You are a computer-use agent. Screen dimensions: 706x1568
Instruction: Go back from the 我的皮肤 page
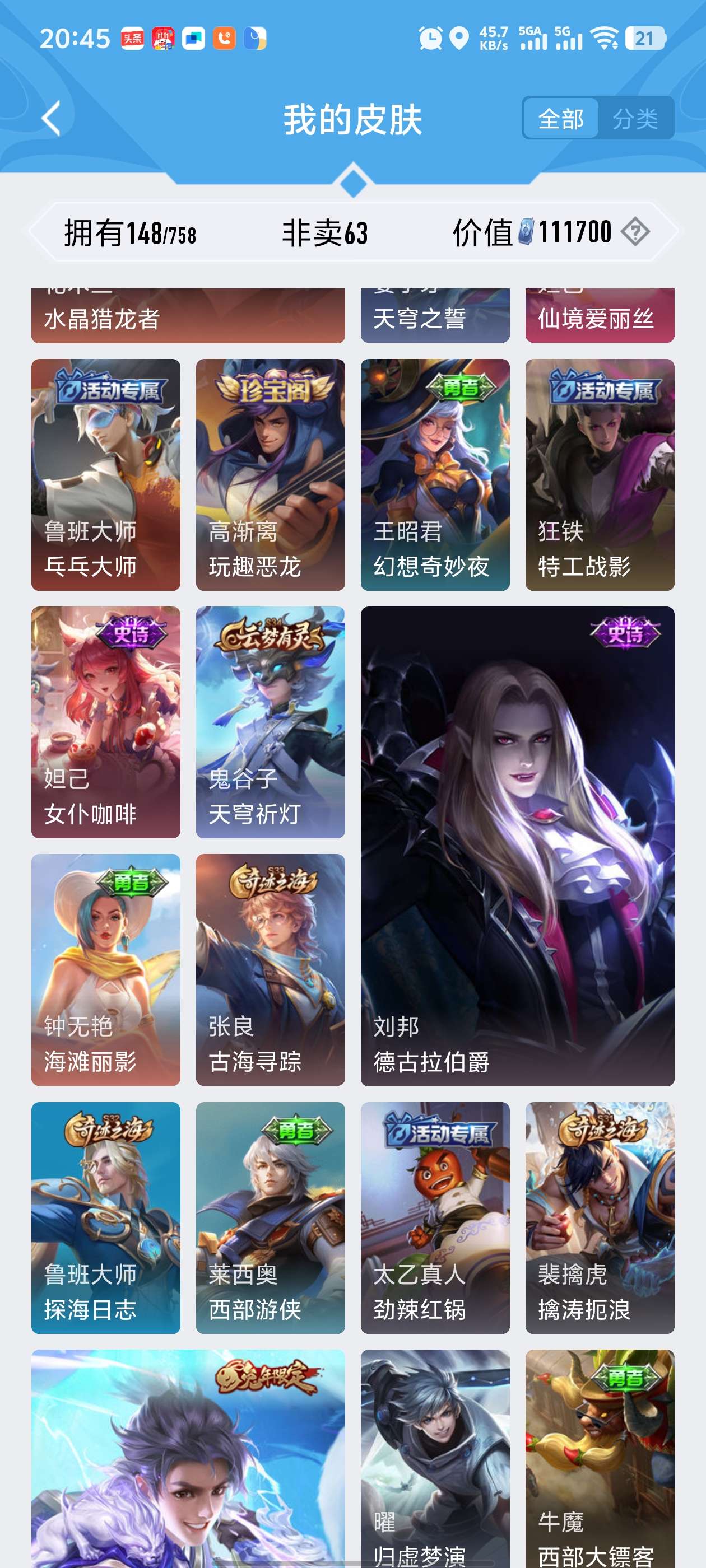click(51, 118)
